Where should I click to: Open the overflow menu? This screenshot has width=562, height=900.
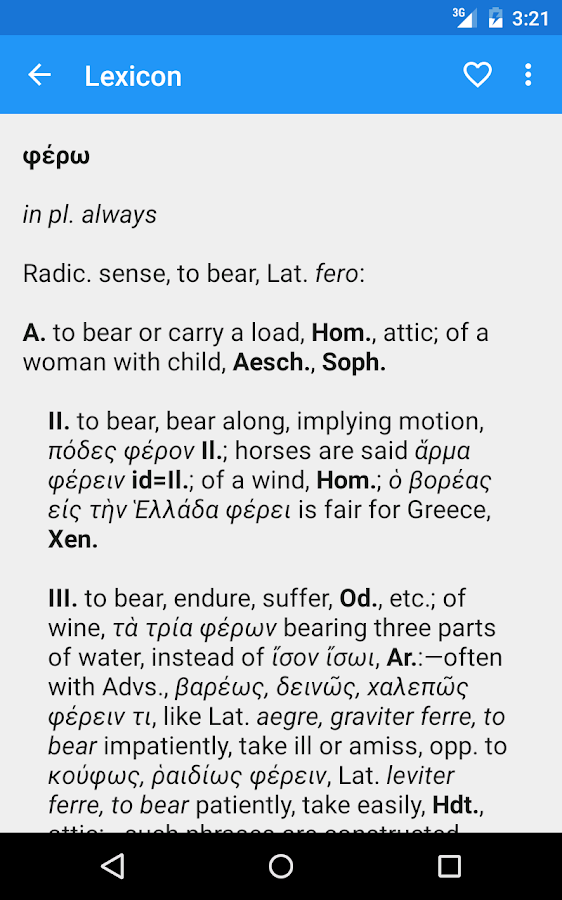click(528, 75)
